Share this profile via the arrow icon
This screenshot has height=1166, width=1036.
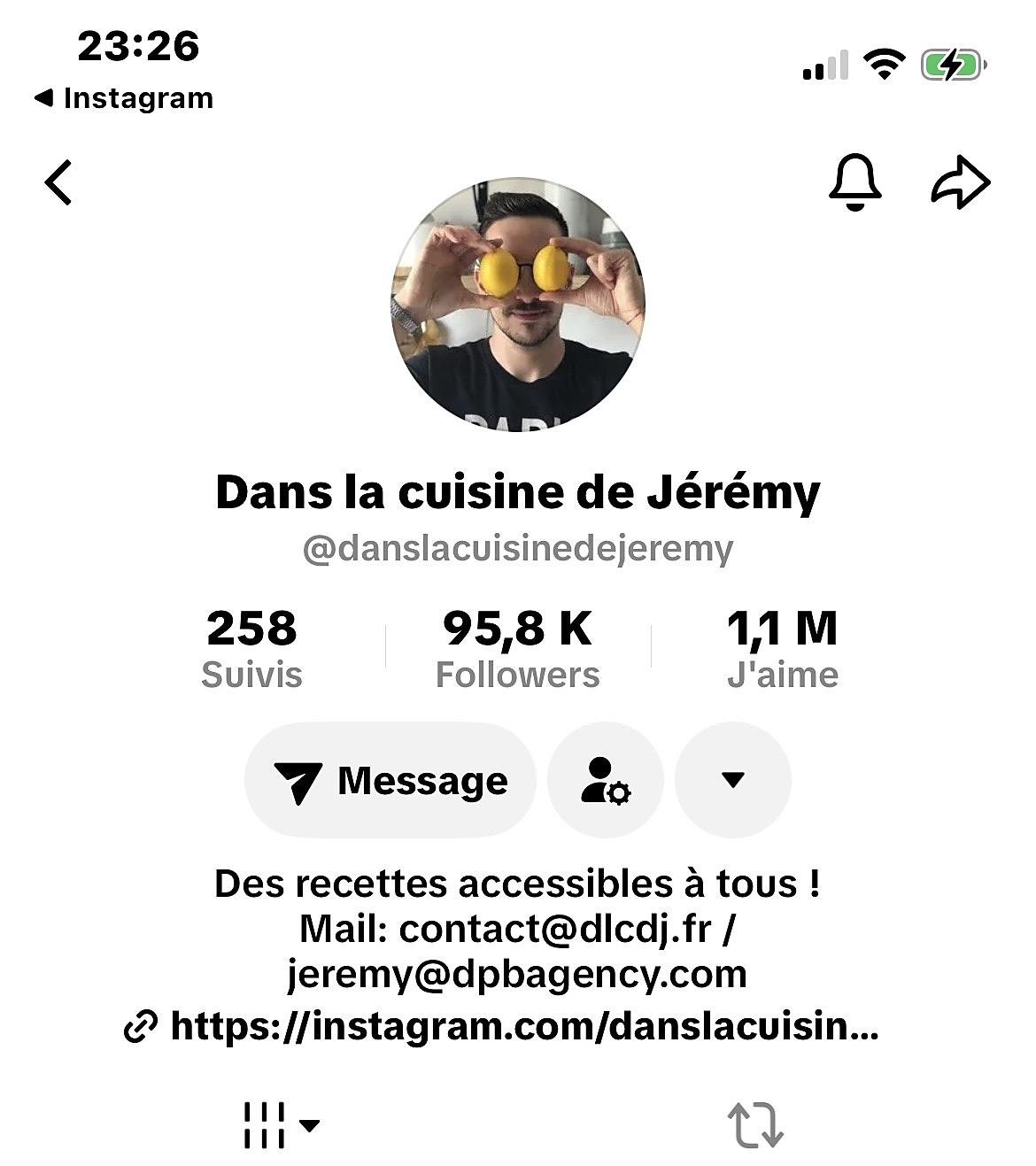[960, 182]
